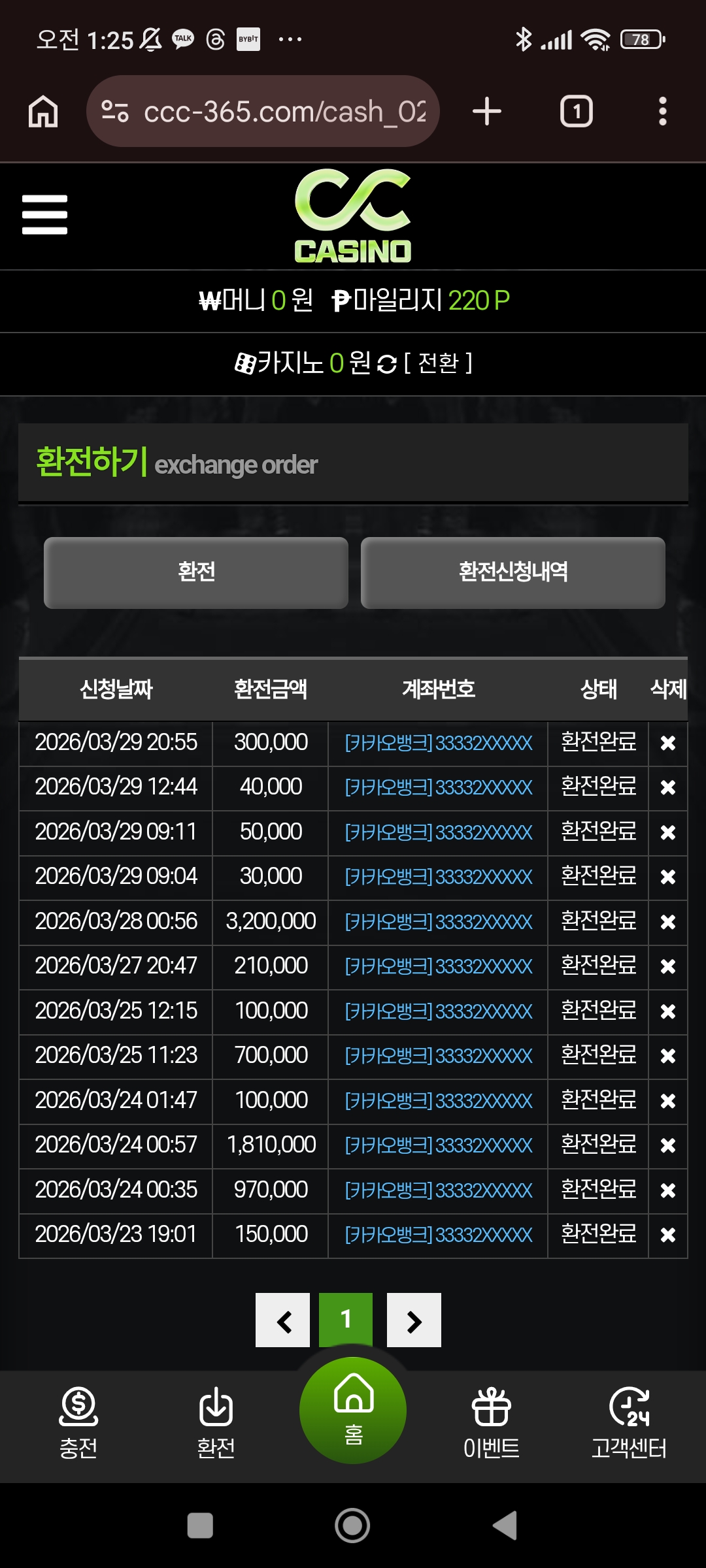Refresh the casino balance
706x1568 pixels.
[x=387, y=365]
